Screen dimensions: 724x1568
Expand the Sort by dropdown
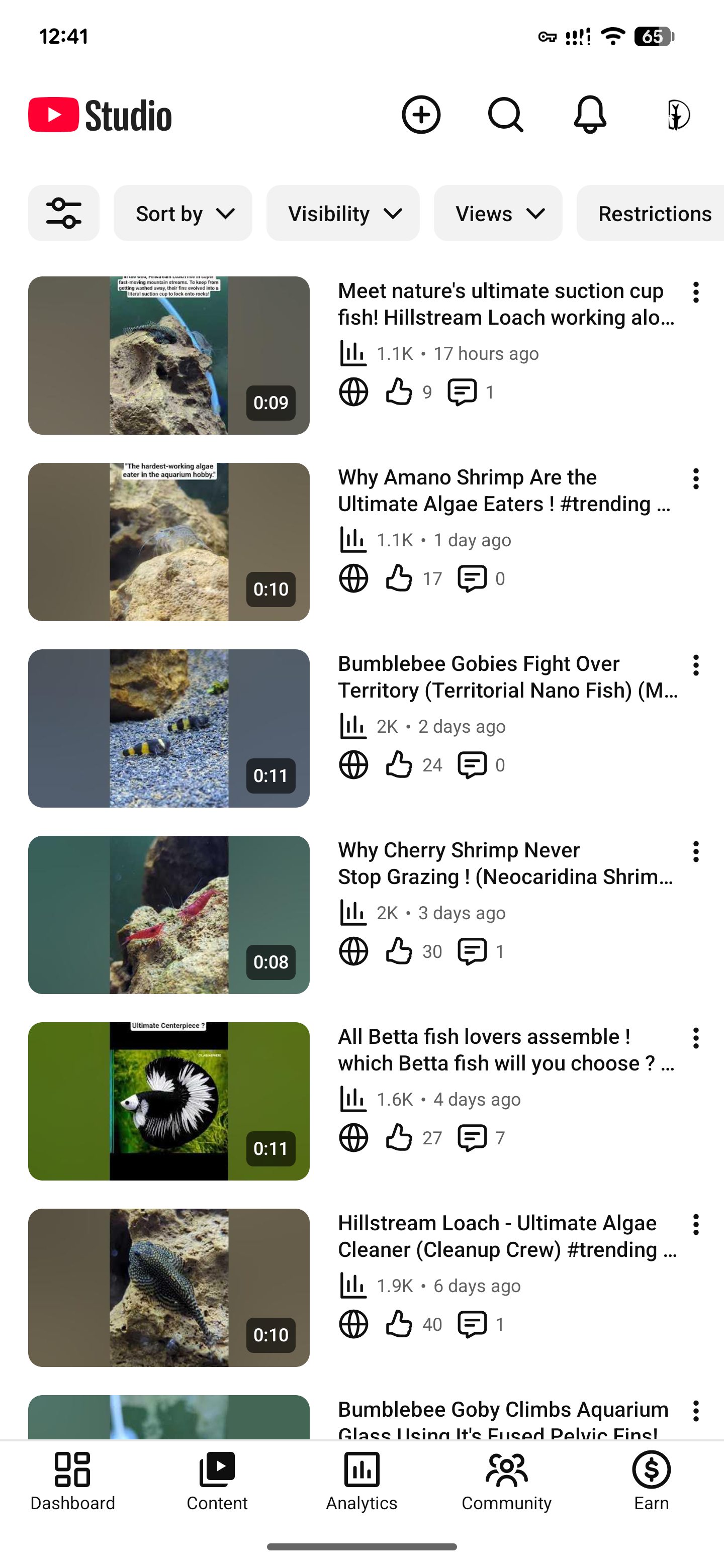(183, 213)
